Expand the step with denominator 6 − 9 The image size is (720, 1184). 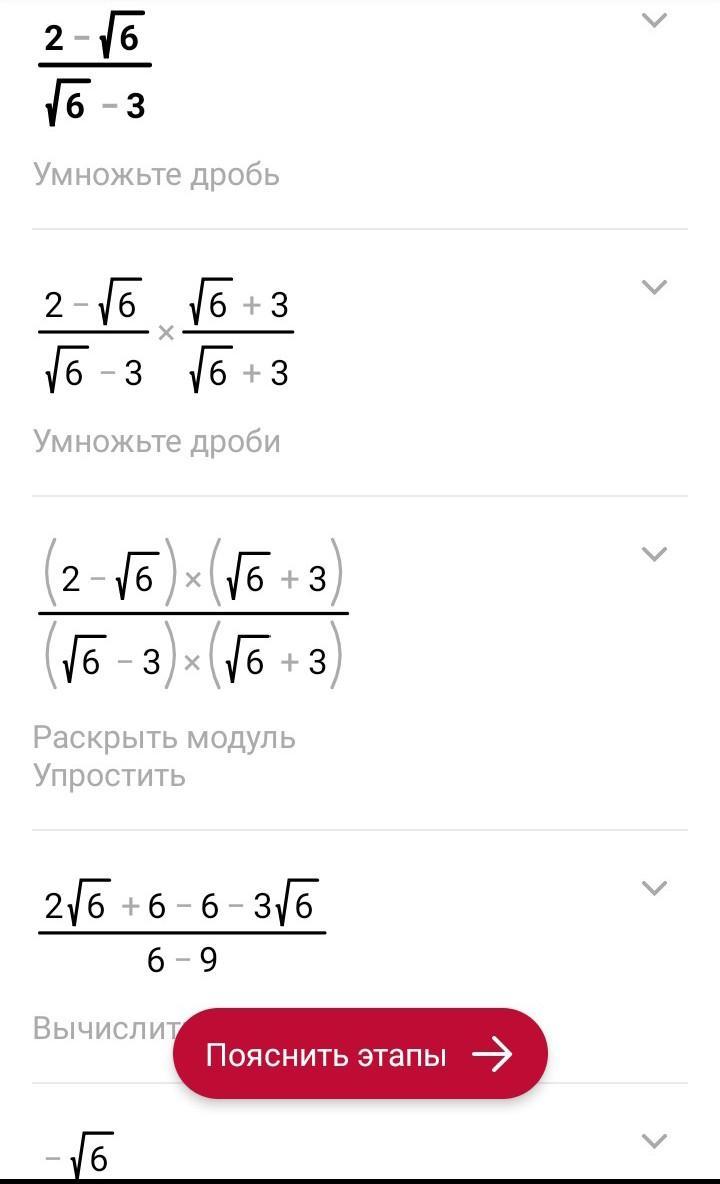pyautogui.click(x=653, y=888)
